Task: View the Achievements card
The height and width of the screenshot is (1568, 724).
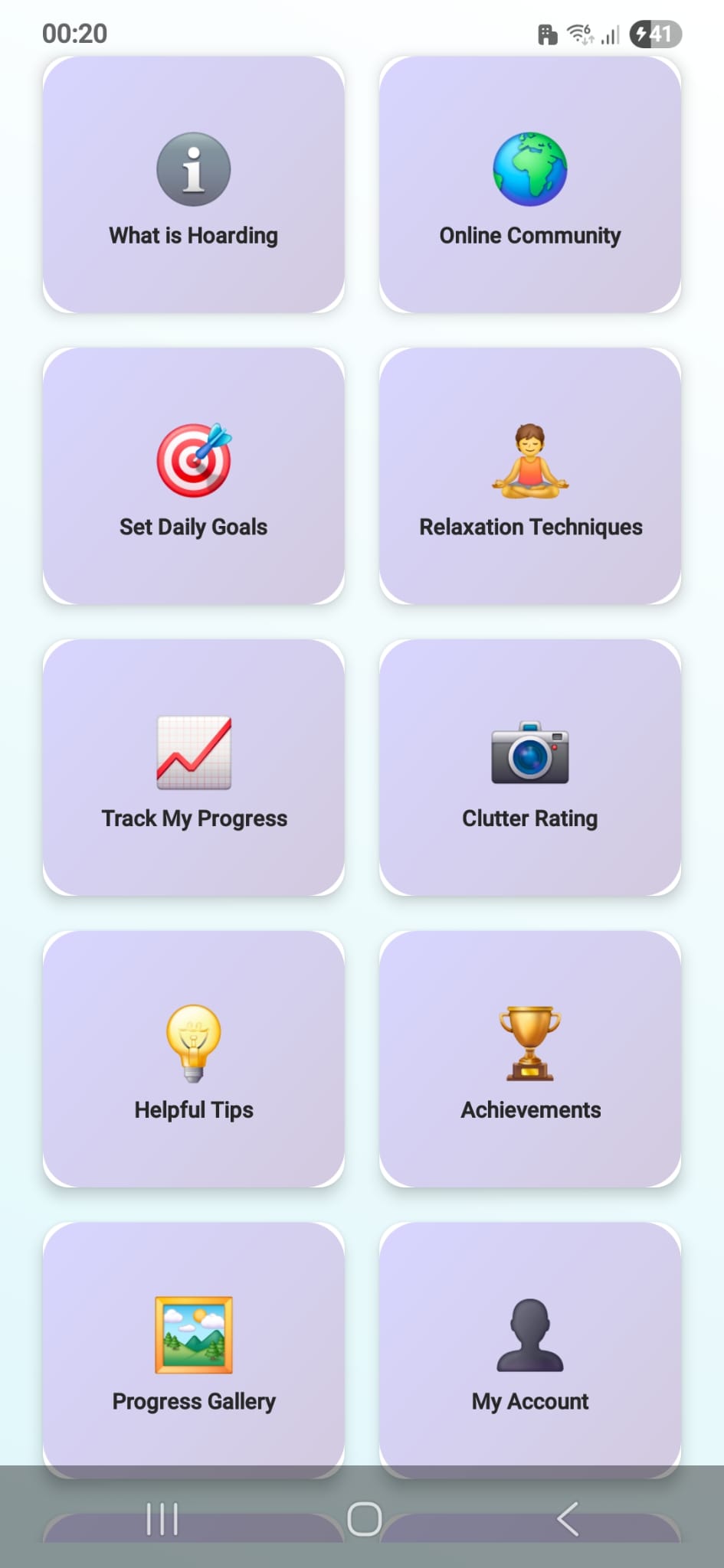Action: [530, 1060]
